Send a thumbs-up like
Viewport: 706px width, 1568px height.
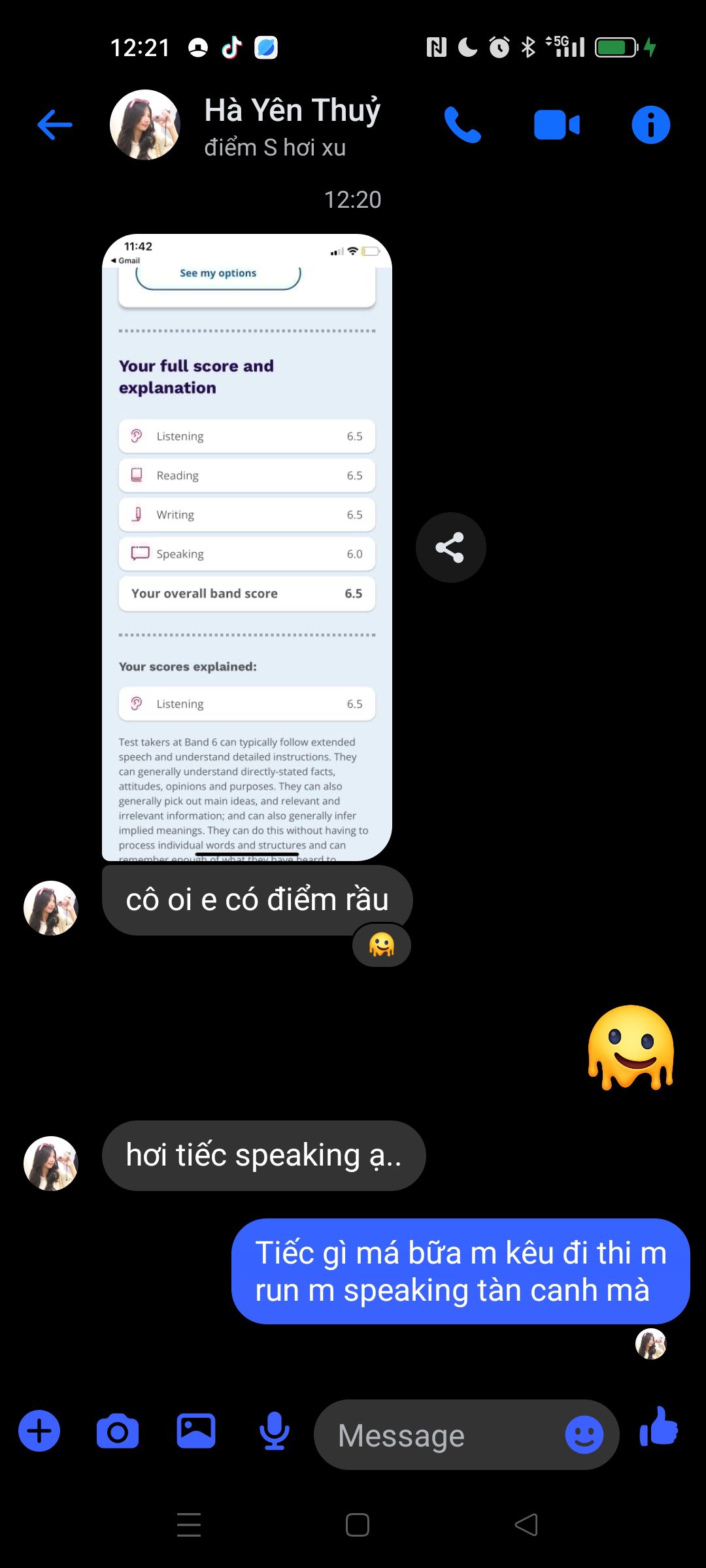coord(659,1428)
